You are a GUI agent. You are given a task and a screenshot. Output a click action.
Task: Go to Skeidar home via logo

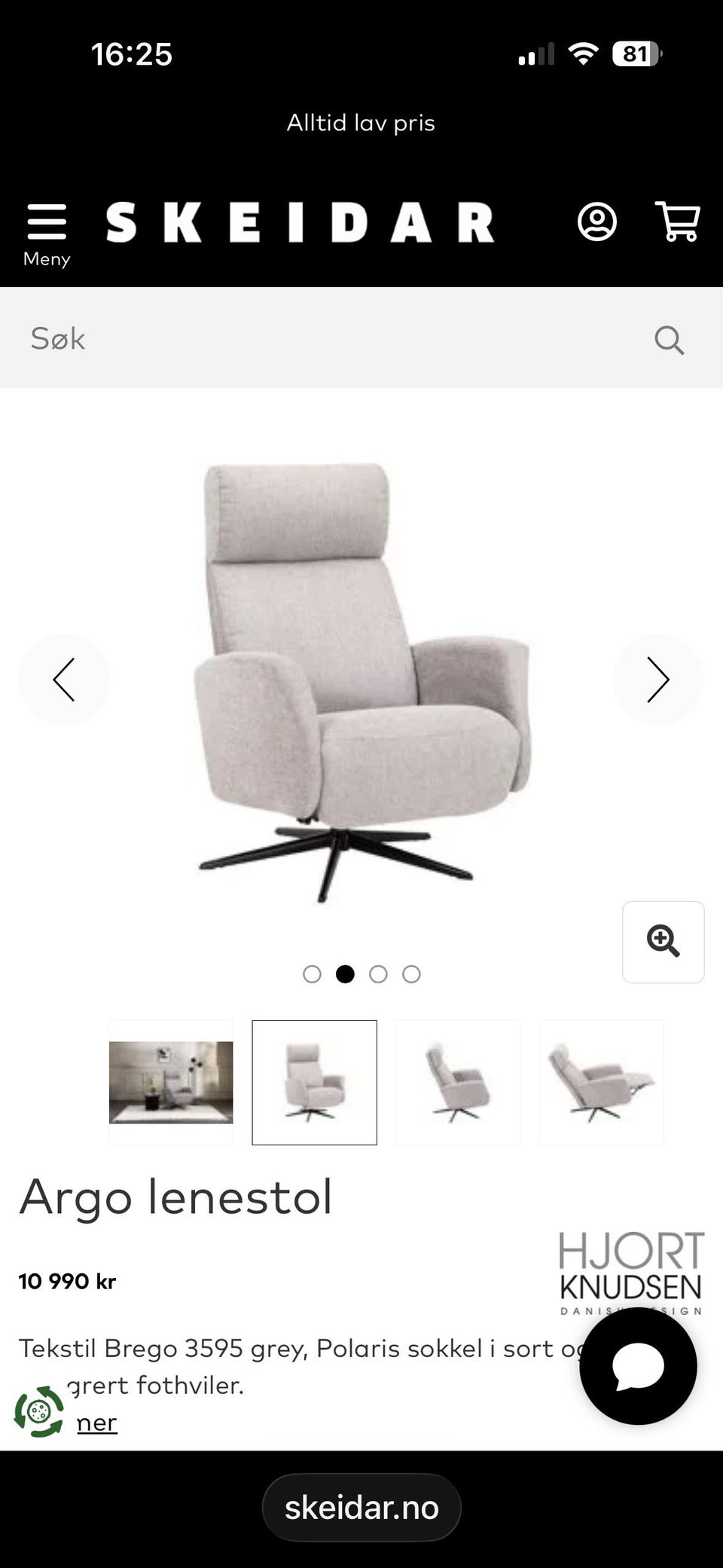point(300,223)
